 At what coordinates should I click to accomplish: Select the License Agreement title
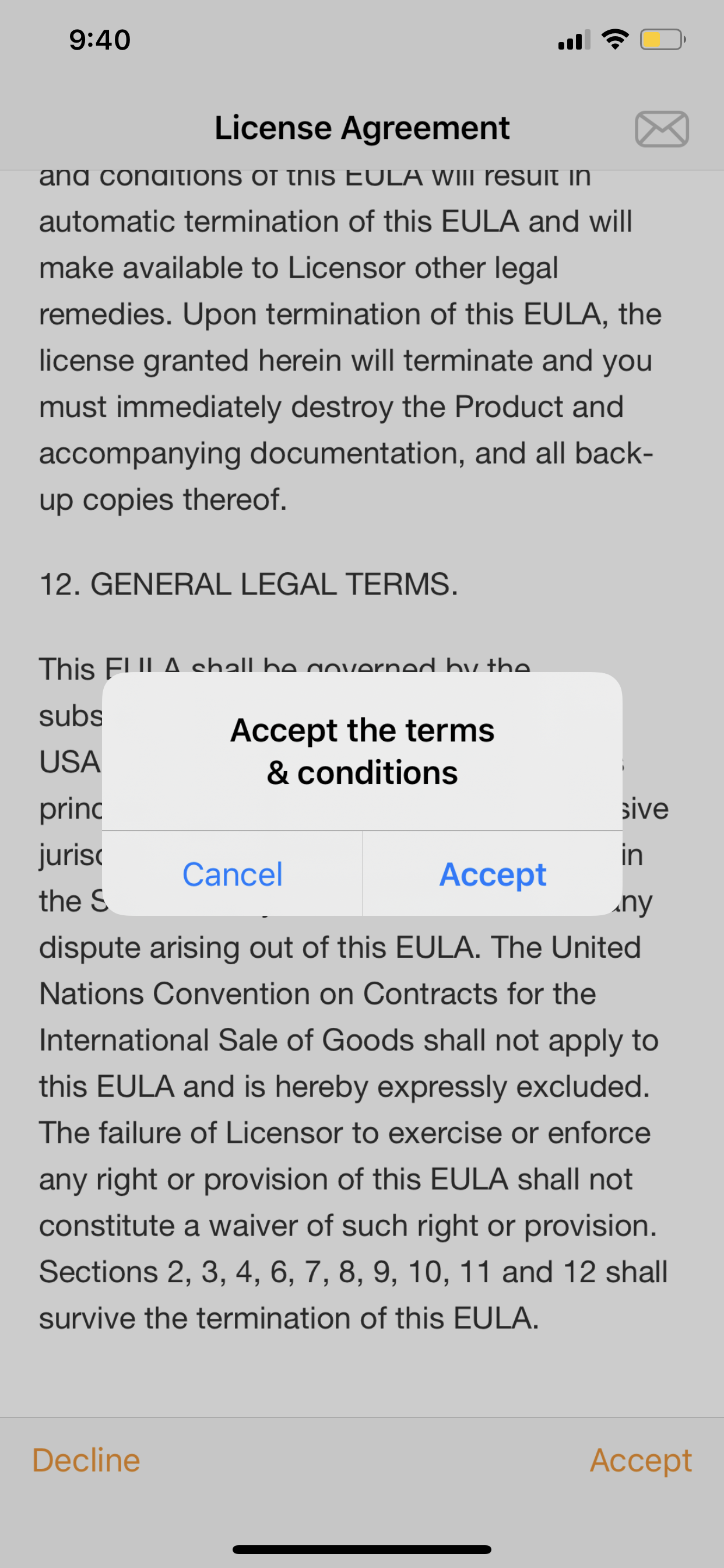tap(362, 128)
